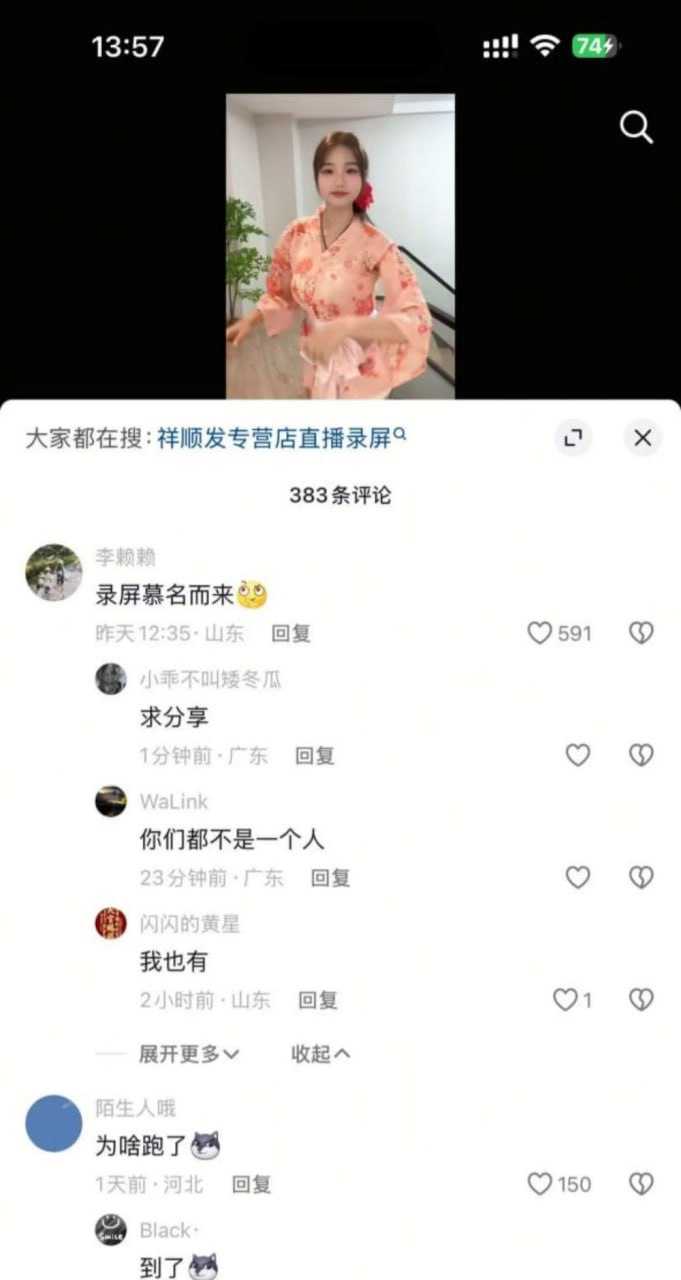
Task: Reply to 小乖不叫矮冬瓜
Action: click(x=314, y=756)
